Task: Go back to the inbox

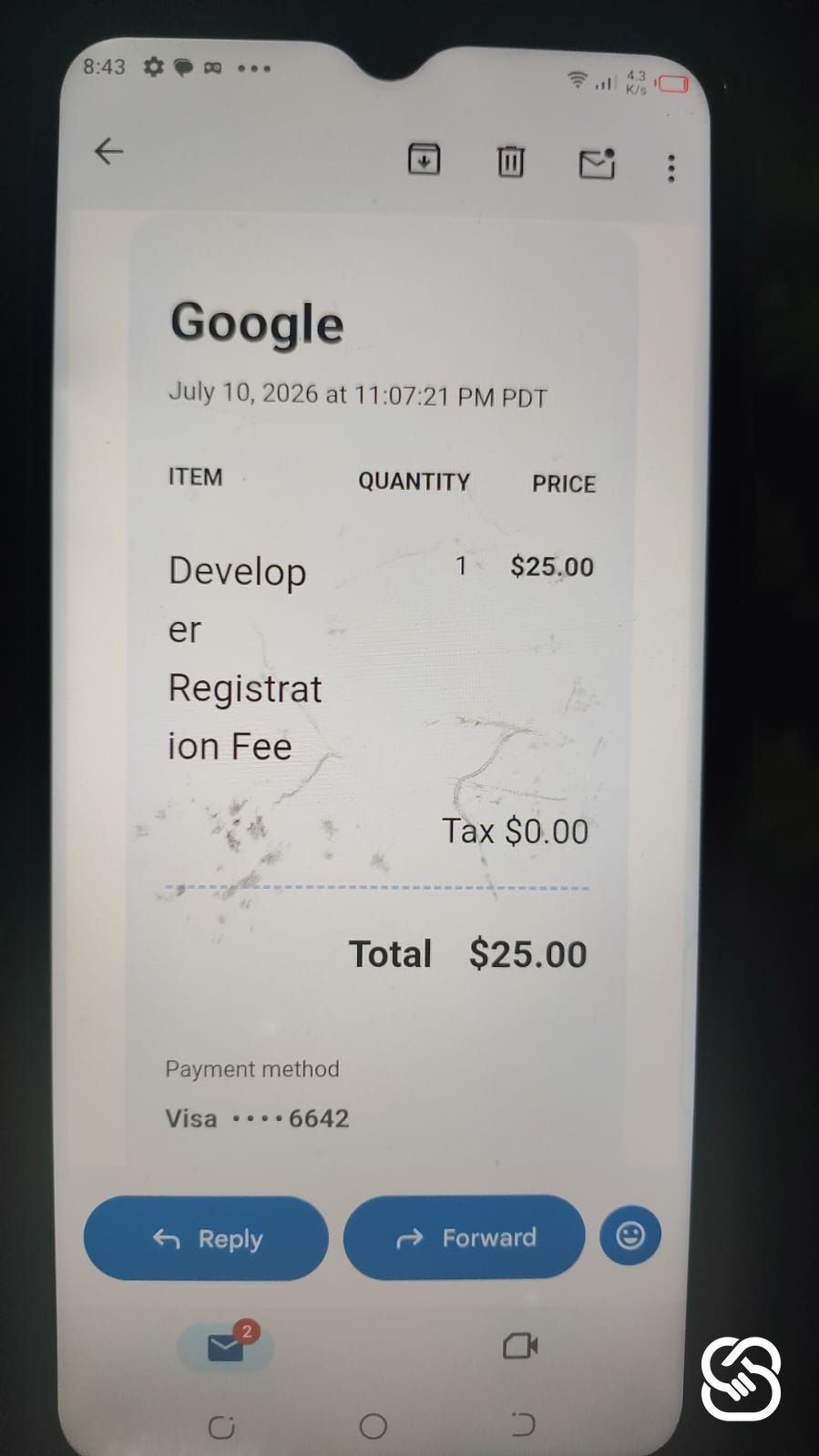Action: (x=108, y=151)
